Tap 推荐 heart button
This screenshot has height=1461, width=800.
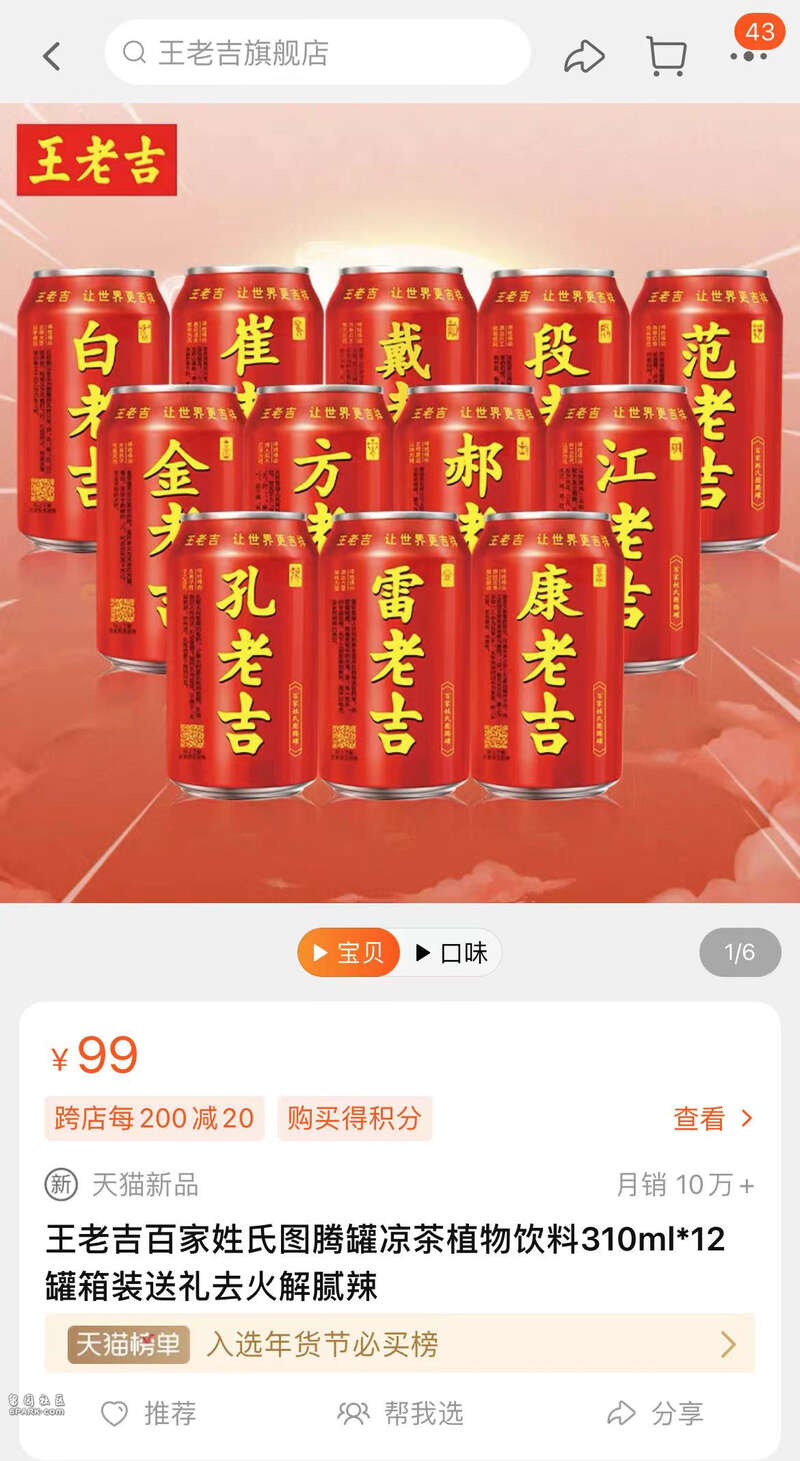click(x=149, y=1413)
